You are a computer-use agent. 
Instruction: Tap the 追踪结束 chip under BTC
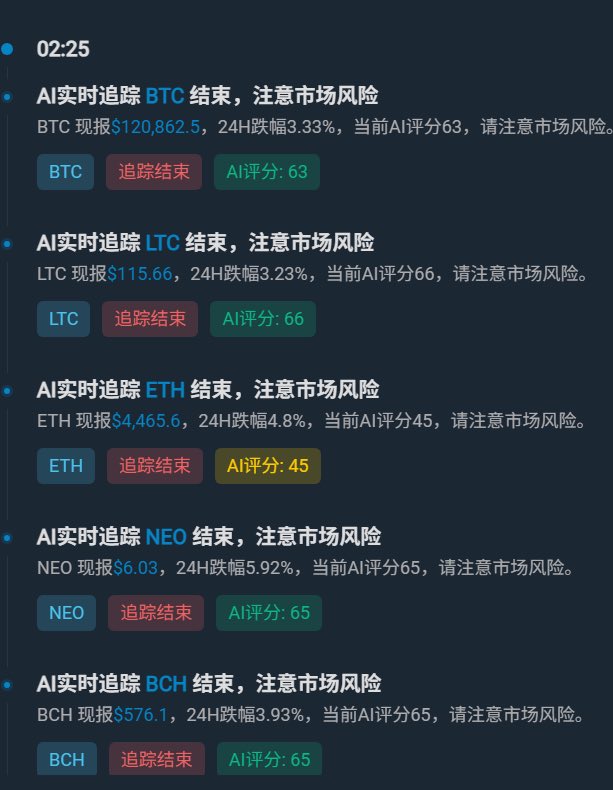coord(154,172)
